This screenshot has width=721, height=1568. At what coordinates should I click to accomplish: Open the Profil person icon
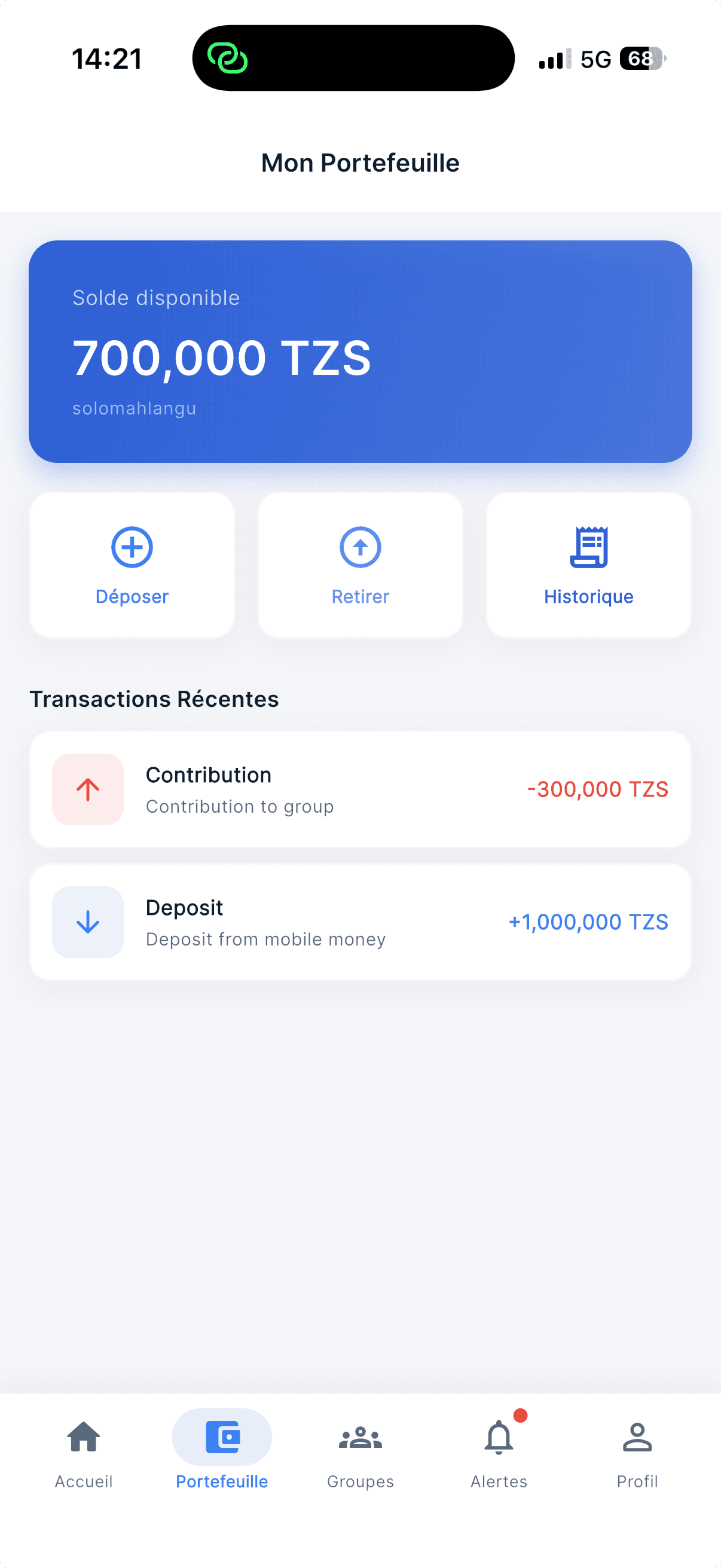click(638, 1436)
